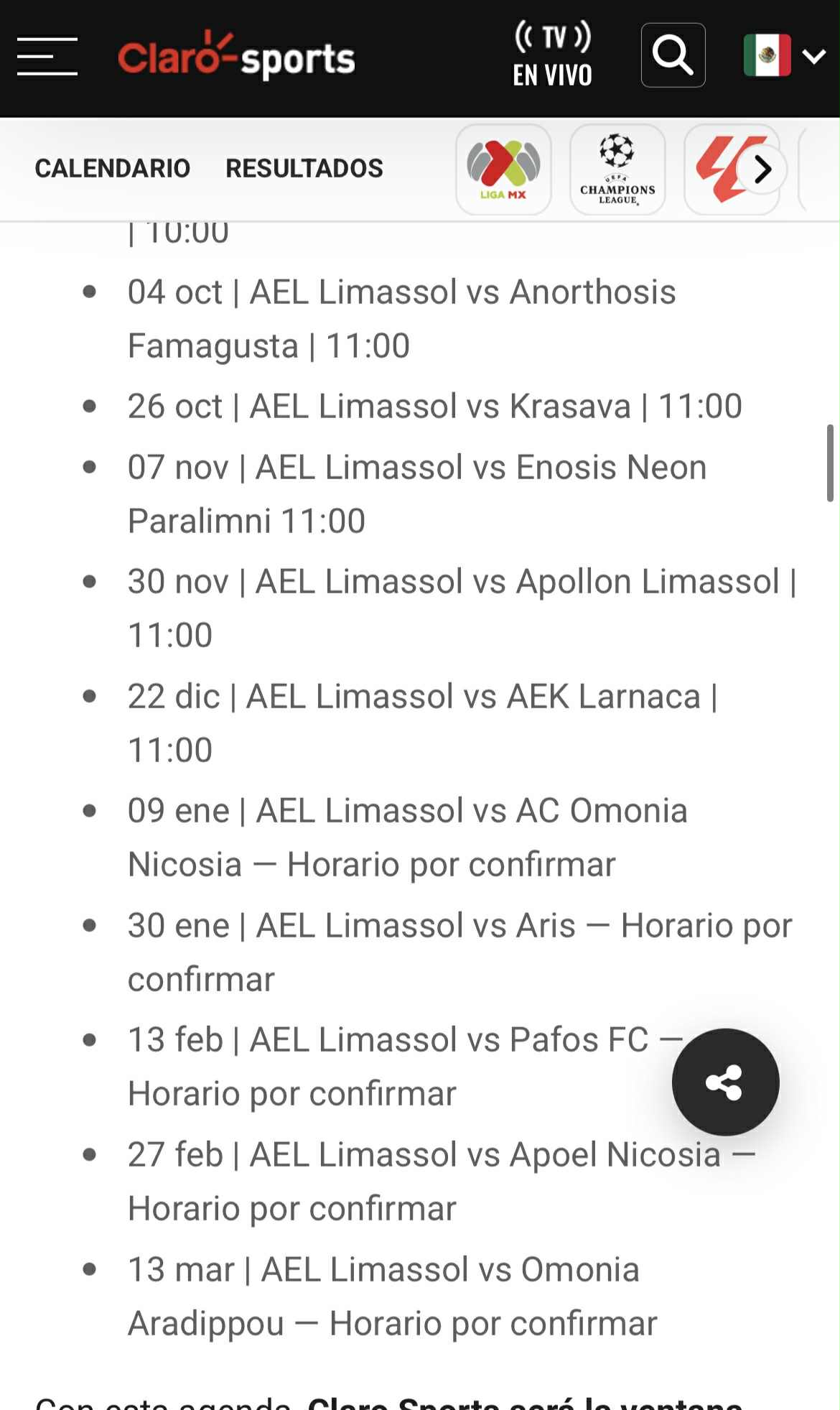Screen dimensions: 840x1410
Task: Go to Claro Sports home via logo
Action: [237, 55]
